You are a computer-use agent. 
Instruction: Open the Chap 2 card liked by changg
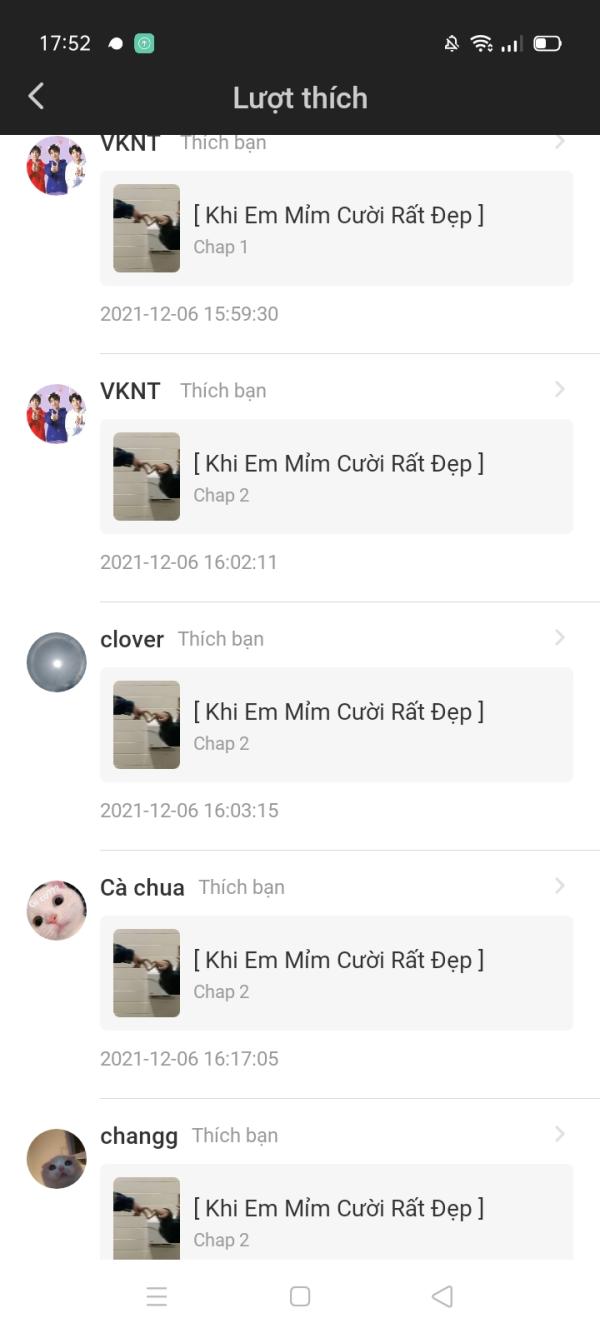point(336,1211)
